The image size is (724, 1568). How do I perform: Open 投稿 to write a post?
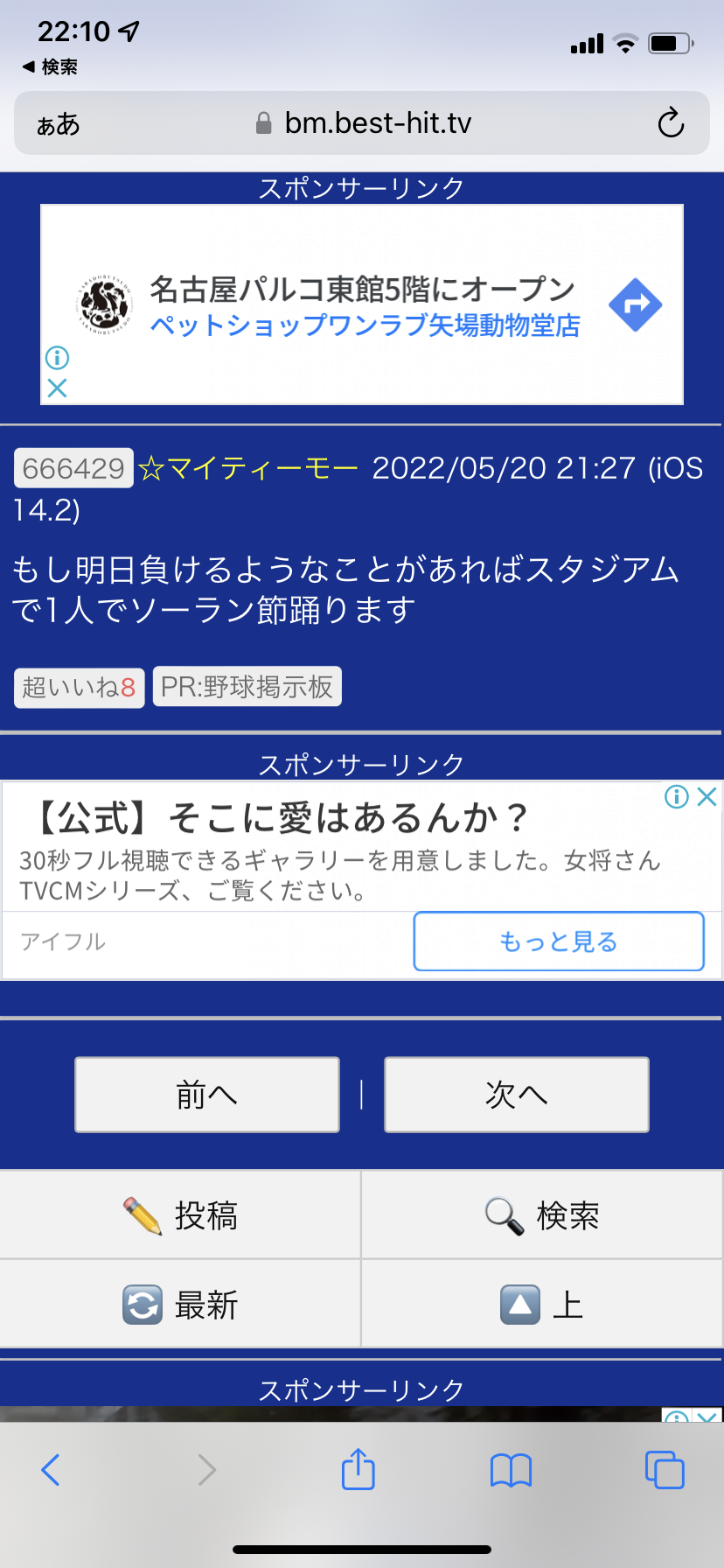click(180, 1215)
